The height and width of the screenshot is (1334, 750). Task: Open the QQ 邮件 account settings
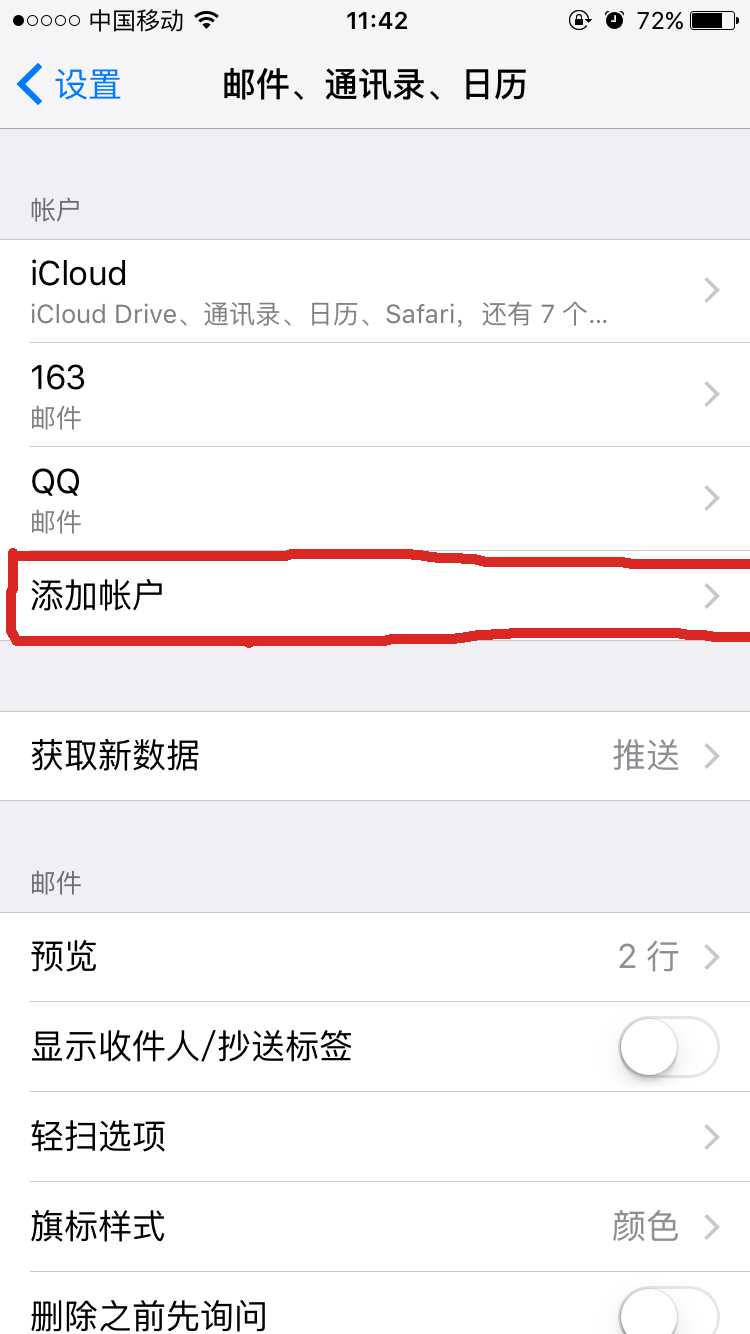(375, 498)
